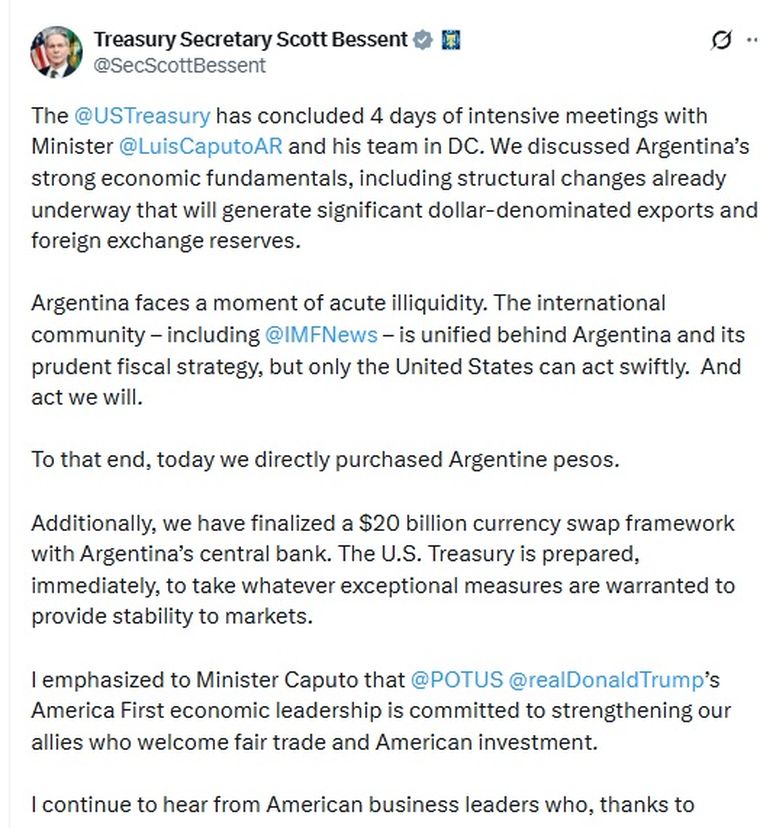Screen dimensions: 760x828
Task: Tap the Treasury Secretary Scott Bessent name
Action: coord(250,40)
